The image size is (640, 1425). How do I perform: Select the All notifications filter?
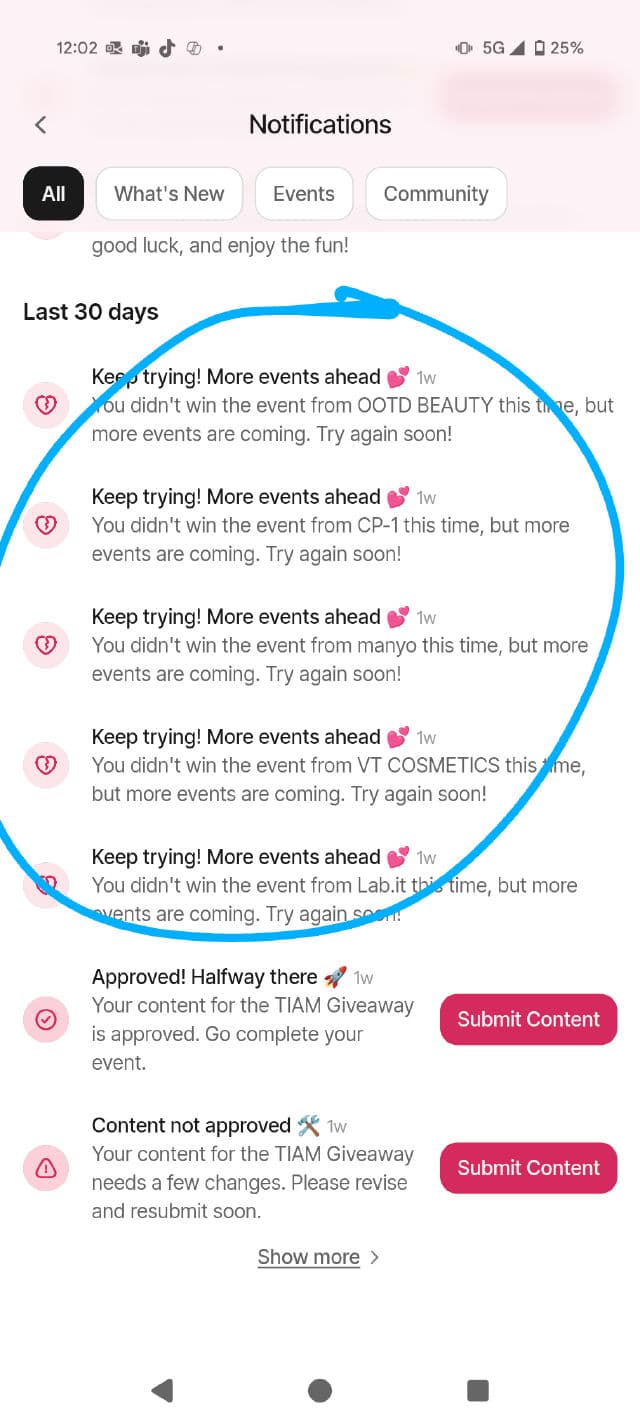pos(53,194)
